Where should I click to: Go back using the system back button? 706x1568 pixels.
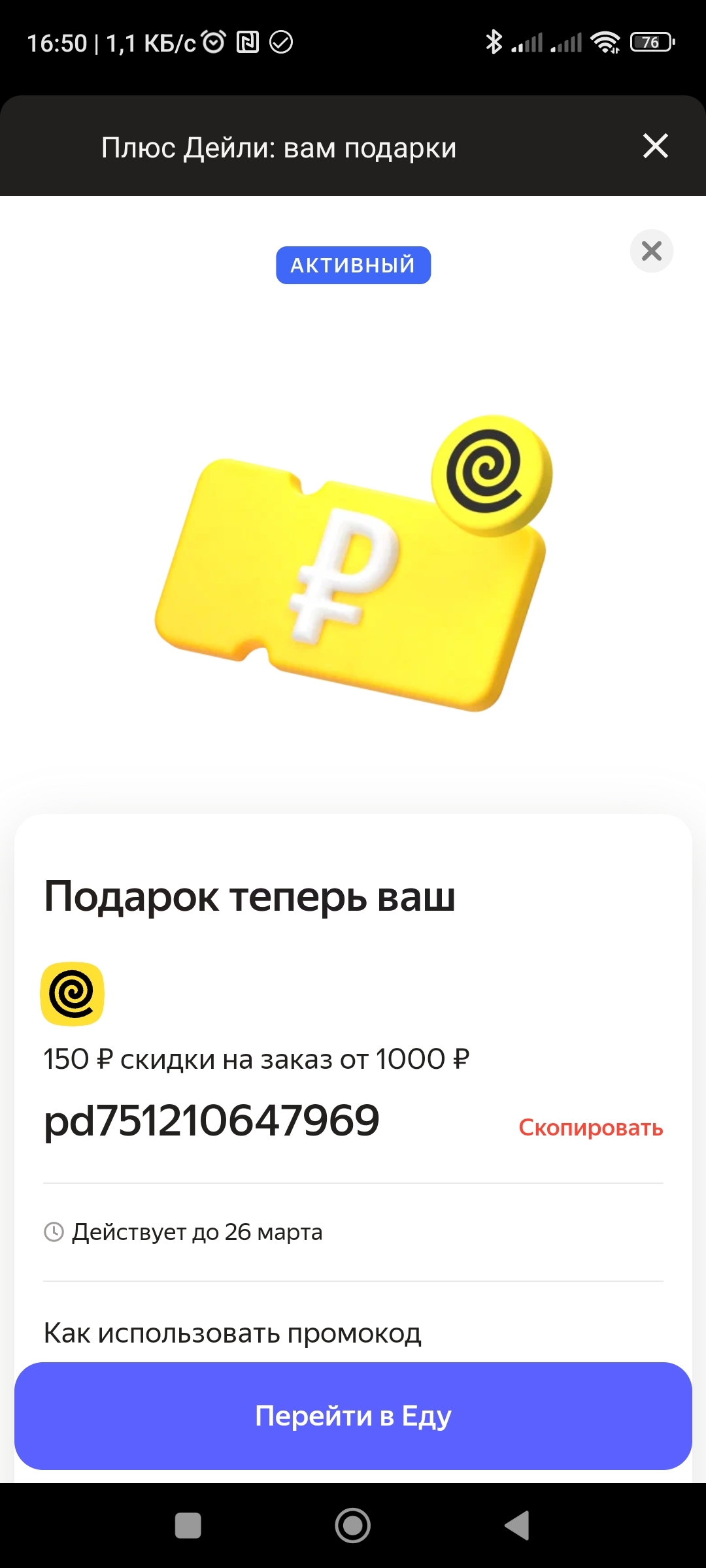click(x=517, y=1526)
